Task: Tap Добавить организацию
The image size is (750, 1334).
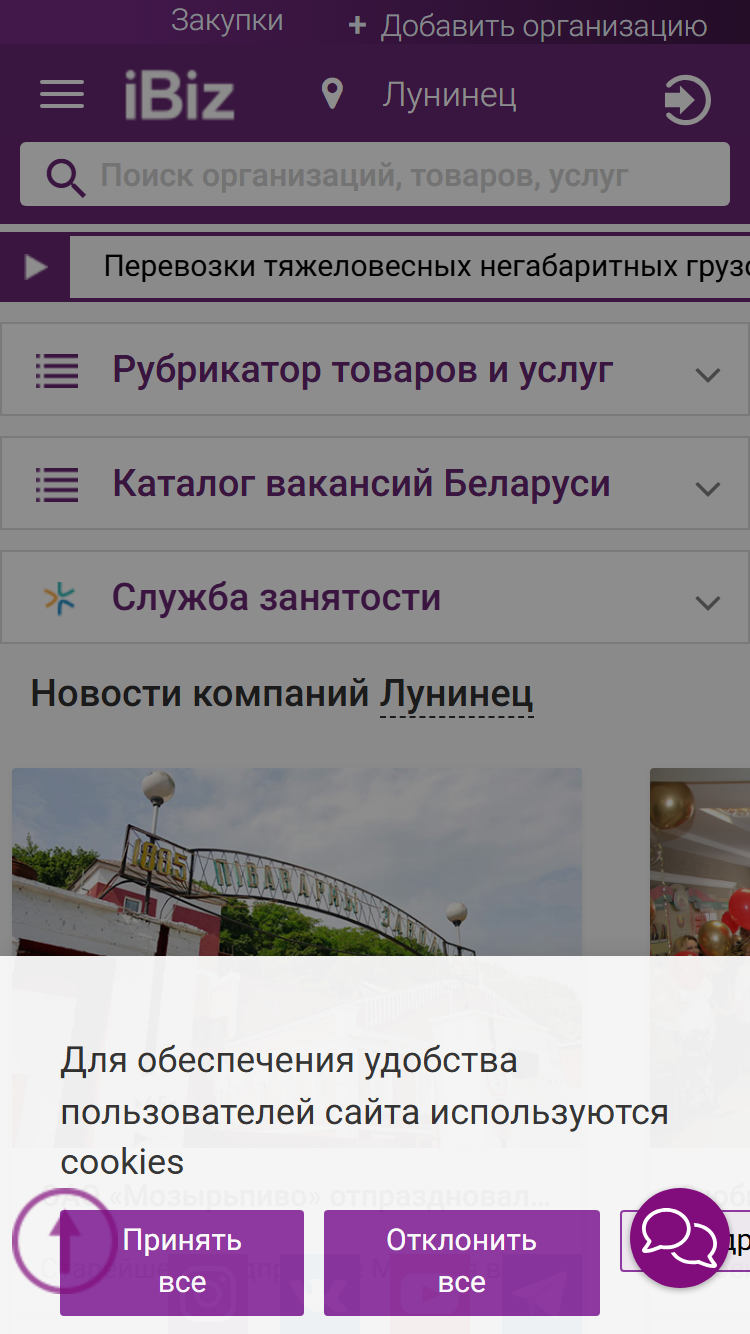Action: coord(527,25)
